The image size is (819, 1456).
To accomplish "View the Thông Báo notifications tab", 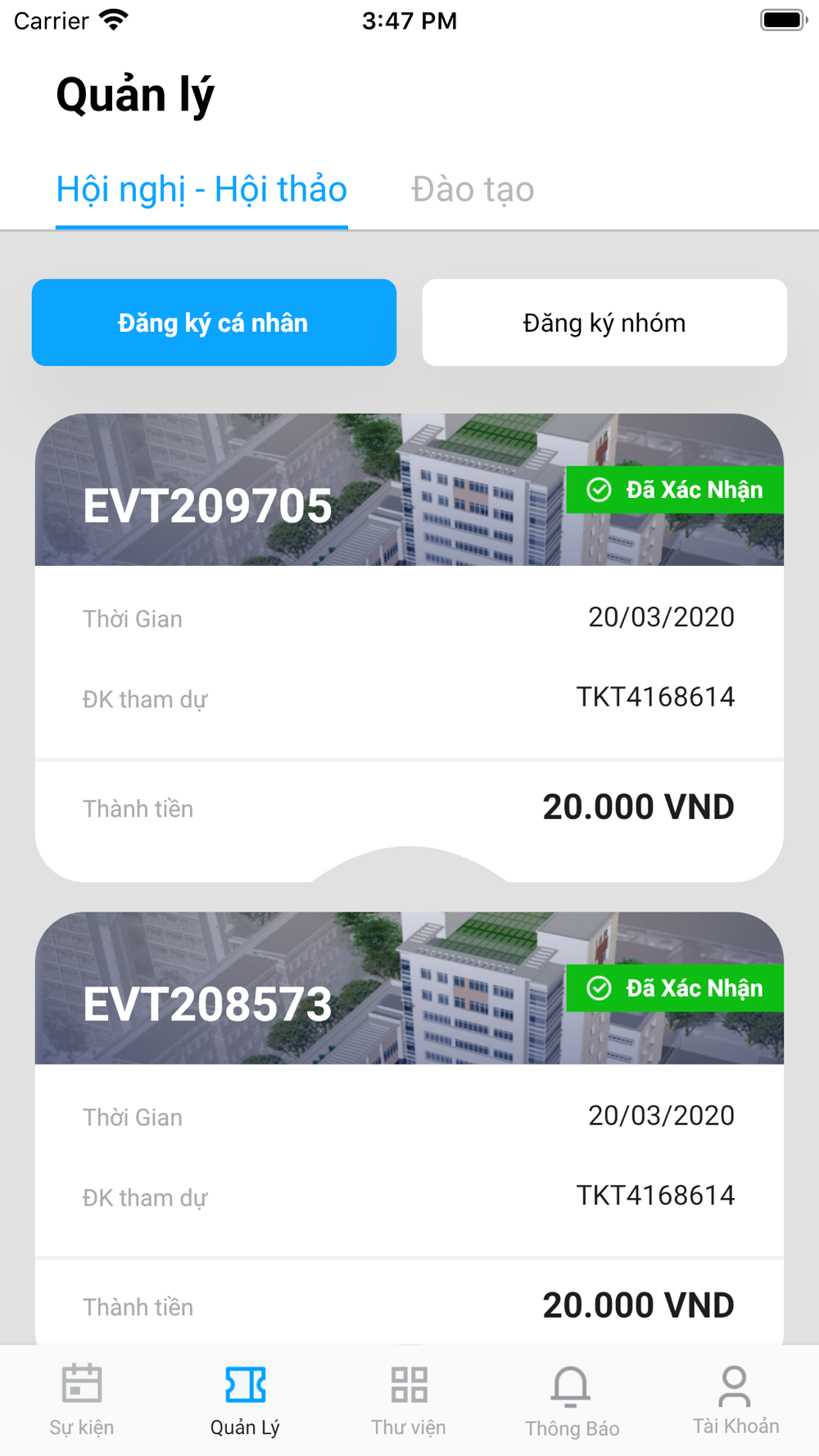I will coord(572,1399).
